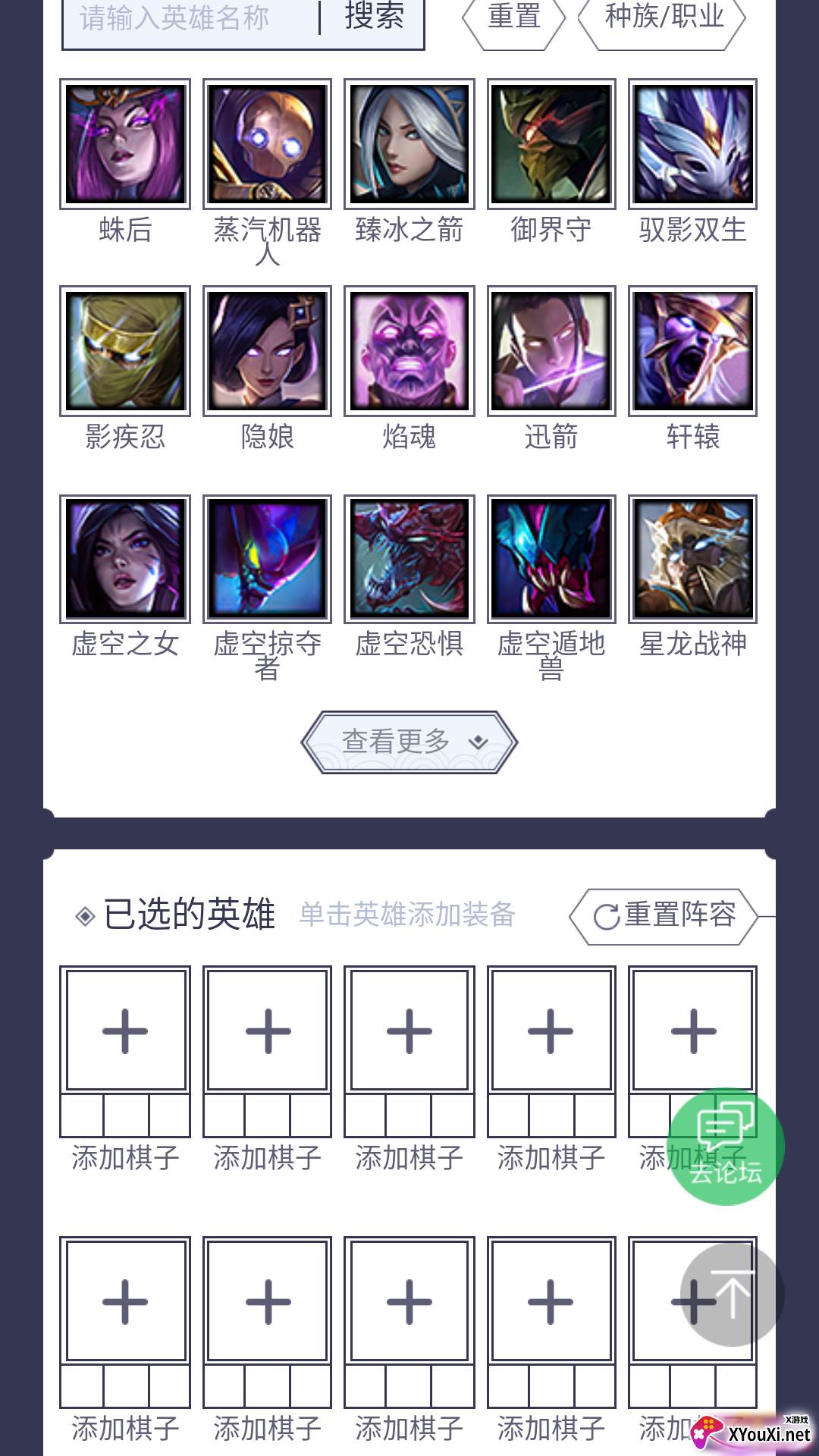
Task: Add the hero 驭影双生
Action: [x=692, y=144]
